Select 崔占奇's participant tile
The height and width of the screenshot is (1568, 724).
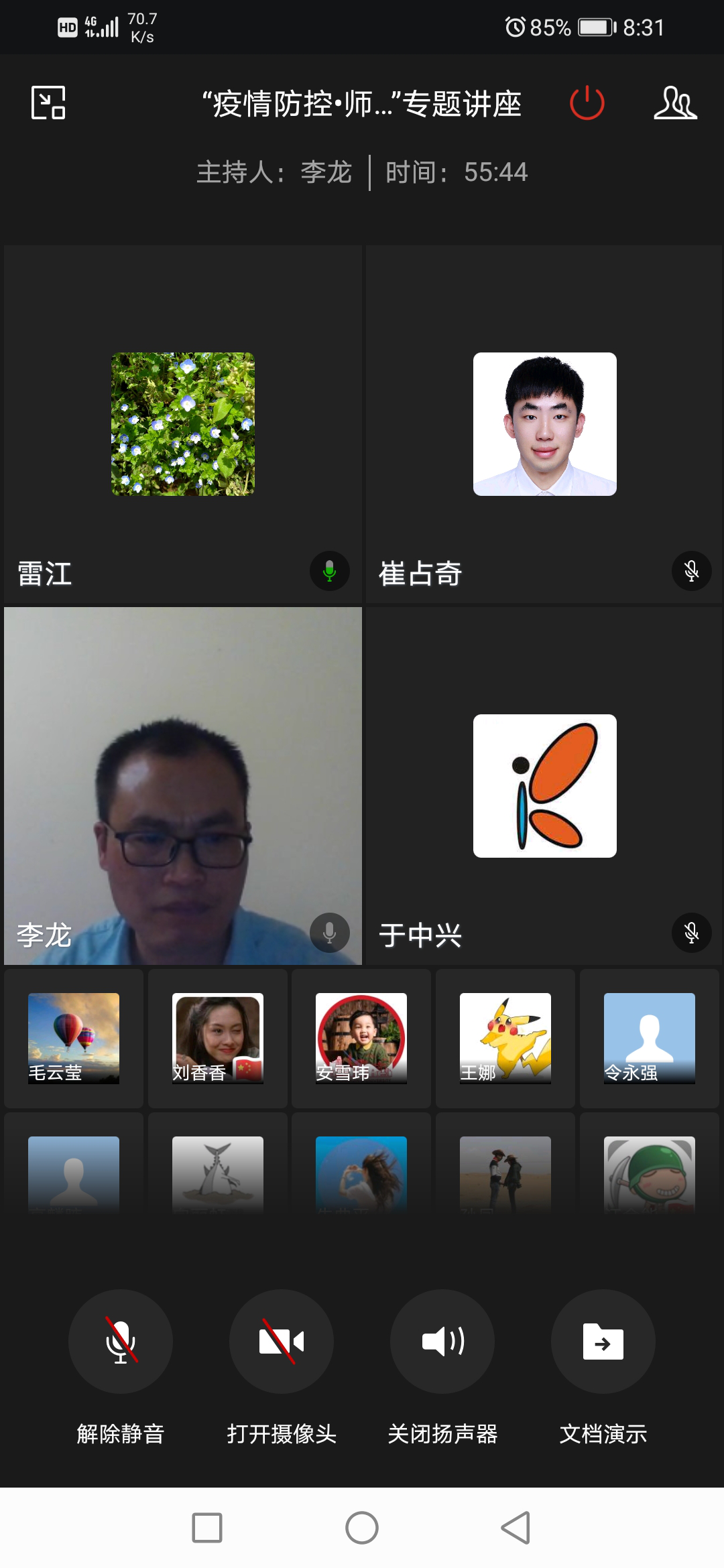point(544,424)
